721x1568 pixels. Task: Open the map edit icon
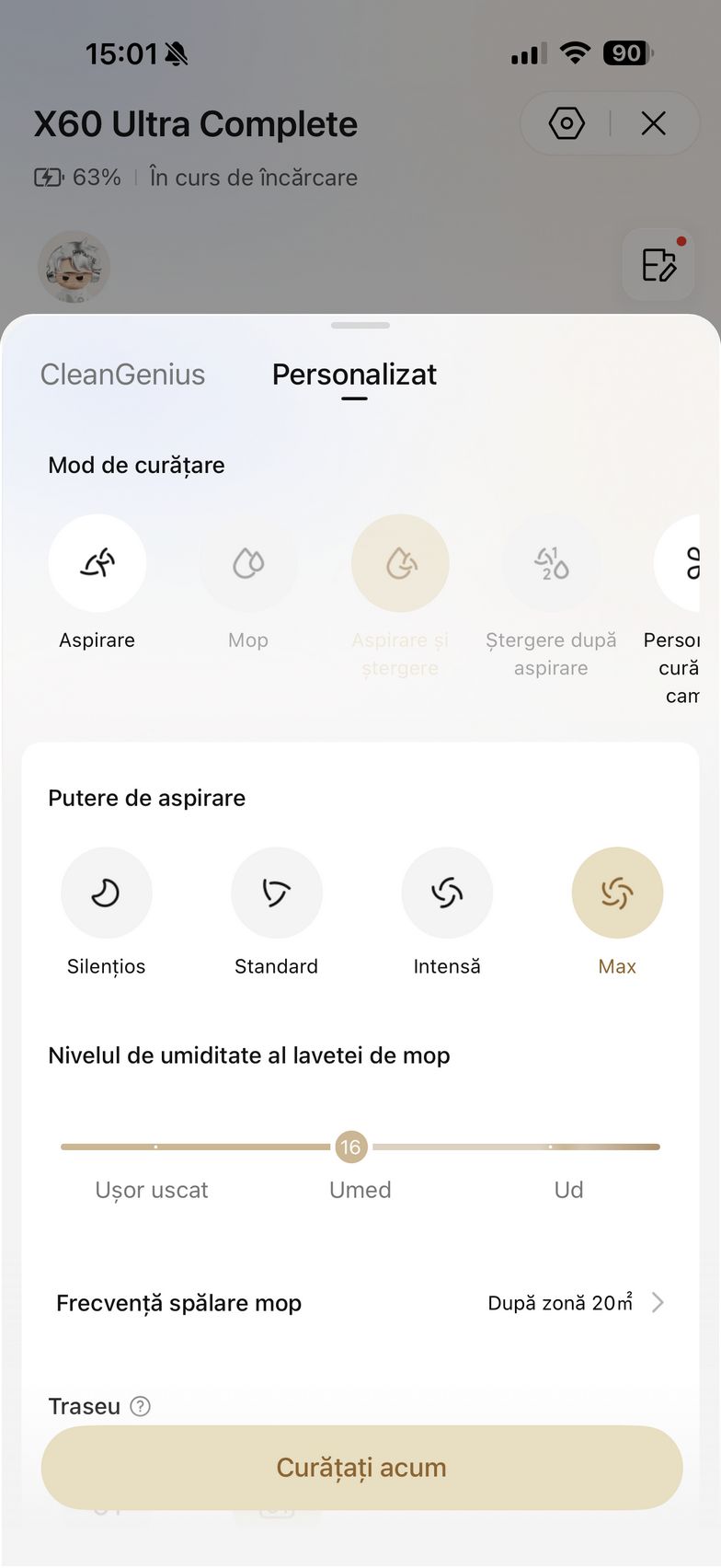pyautogui.click(x=658, y=265)
